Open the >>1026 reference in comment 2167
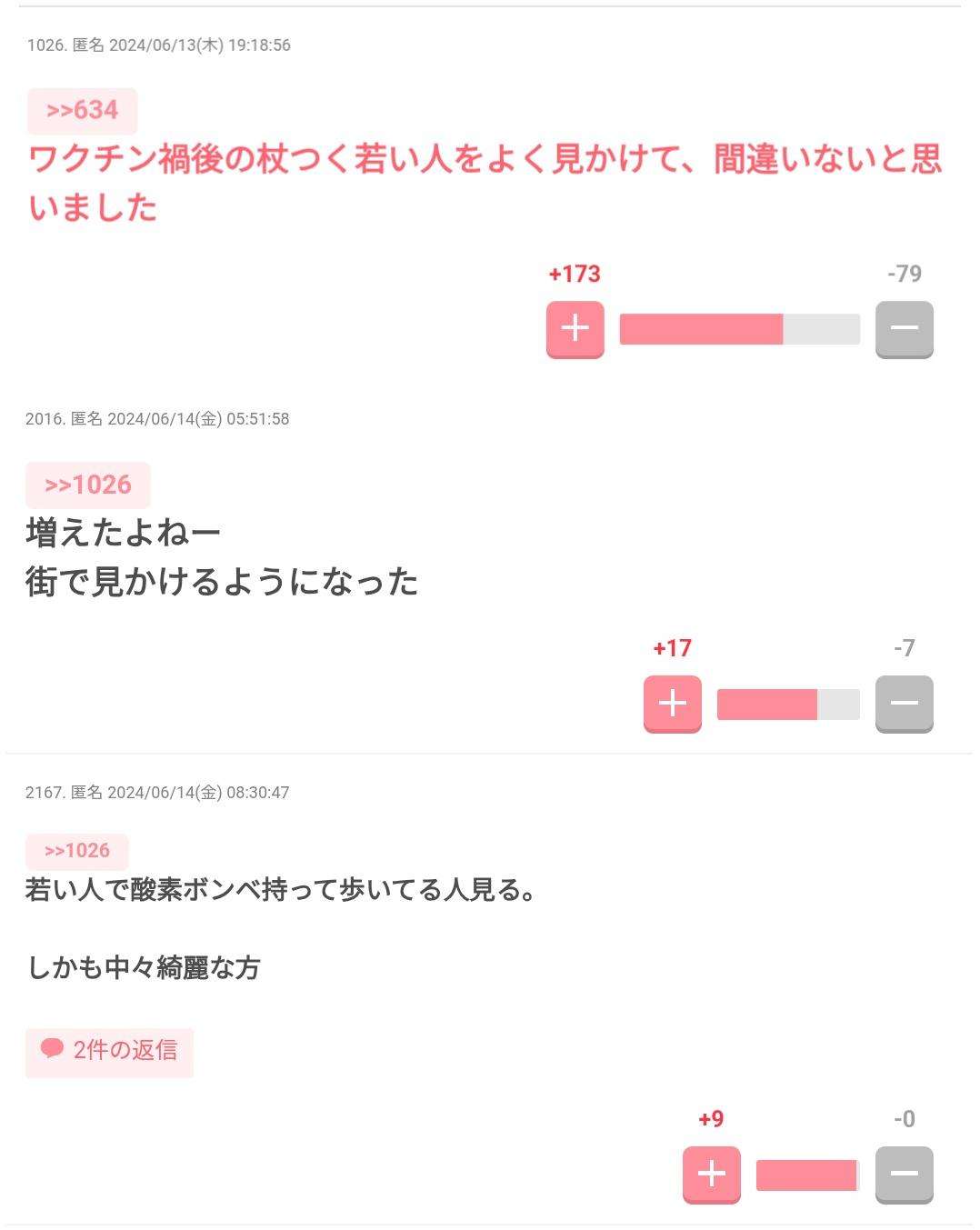Image resolution: width=980 pixels, height=1230 pixels. [x=77, y=851]
